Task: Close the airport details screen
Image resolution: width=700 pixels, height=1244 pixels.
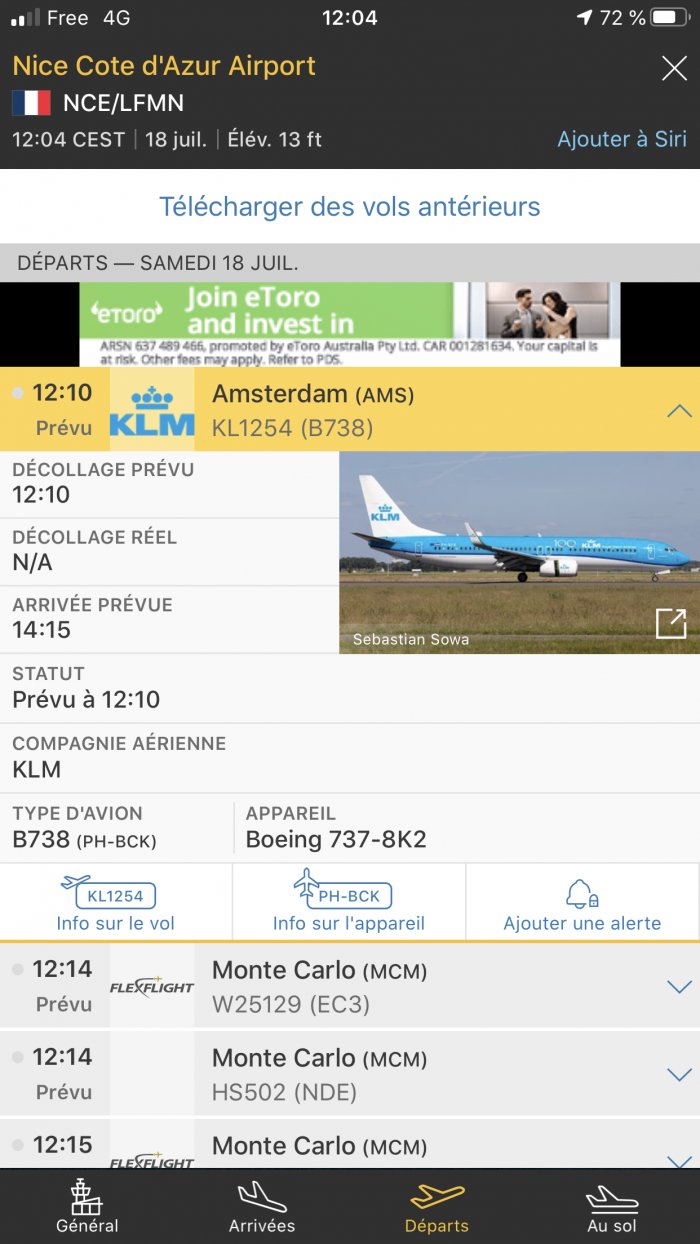Action: 674,69
